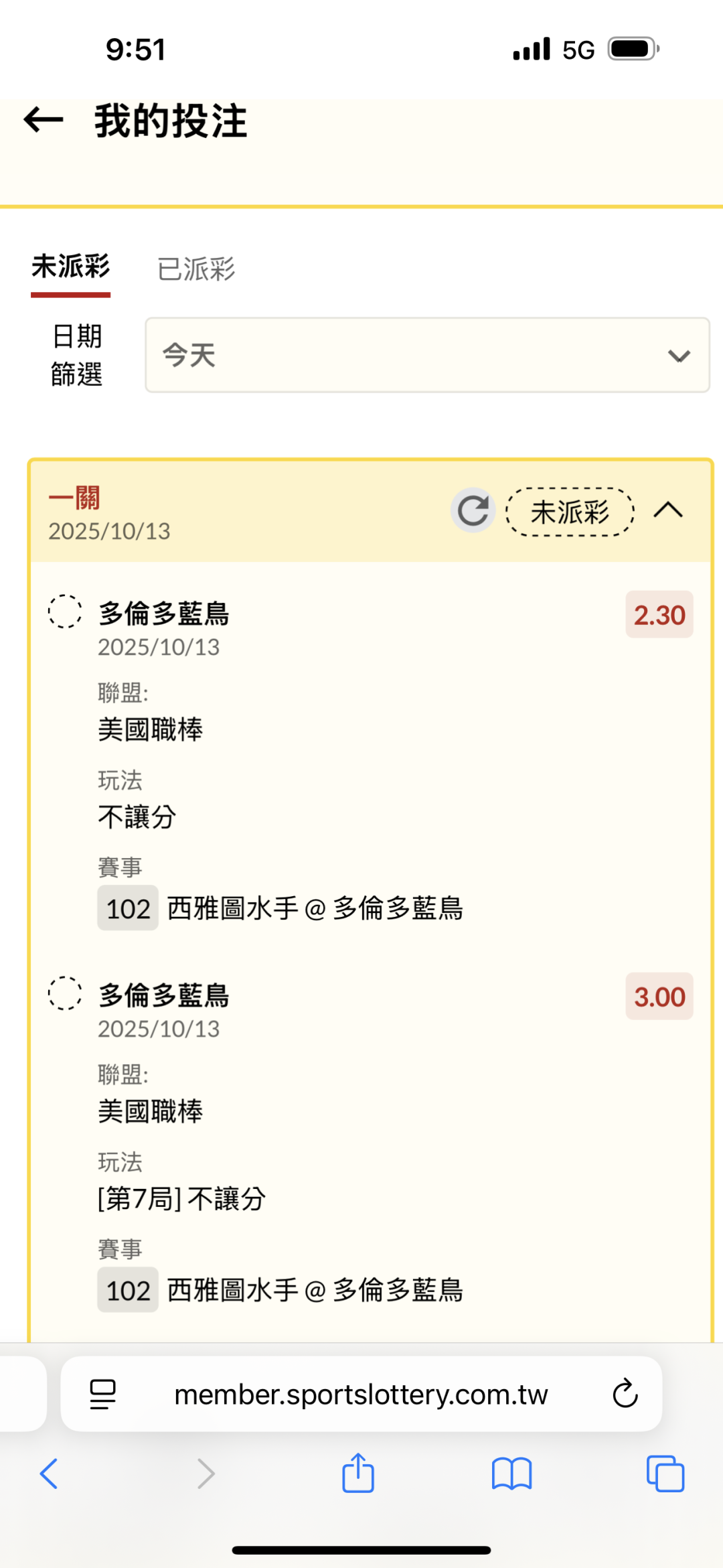Viewport: 723px width, 1568px height.
Task: Navigate back in Safari browser
Action: pyautogui.click(x=50, y=1474)
